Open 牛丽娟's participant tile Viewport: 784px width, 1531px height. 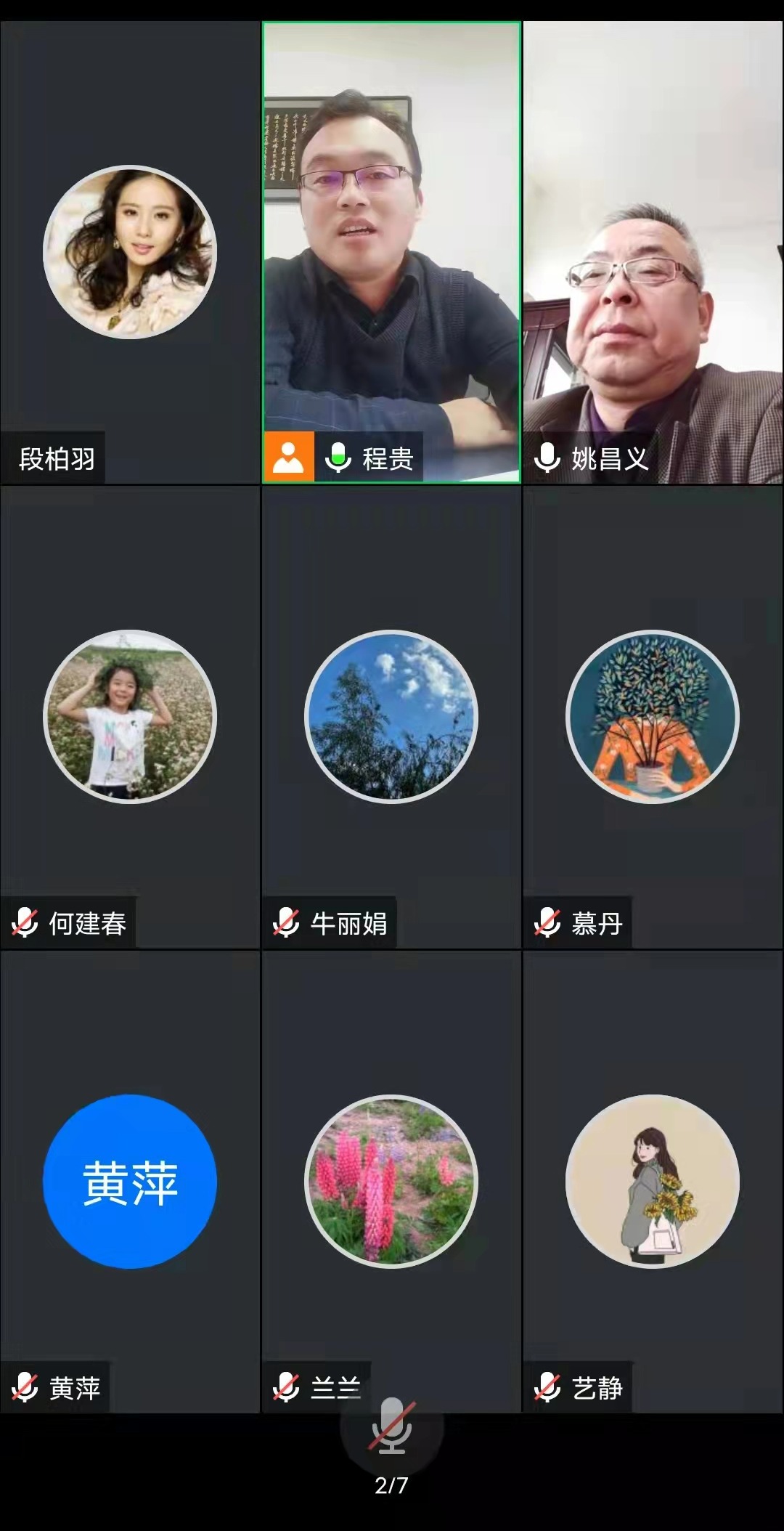coord(391,717)
